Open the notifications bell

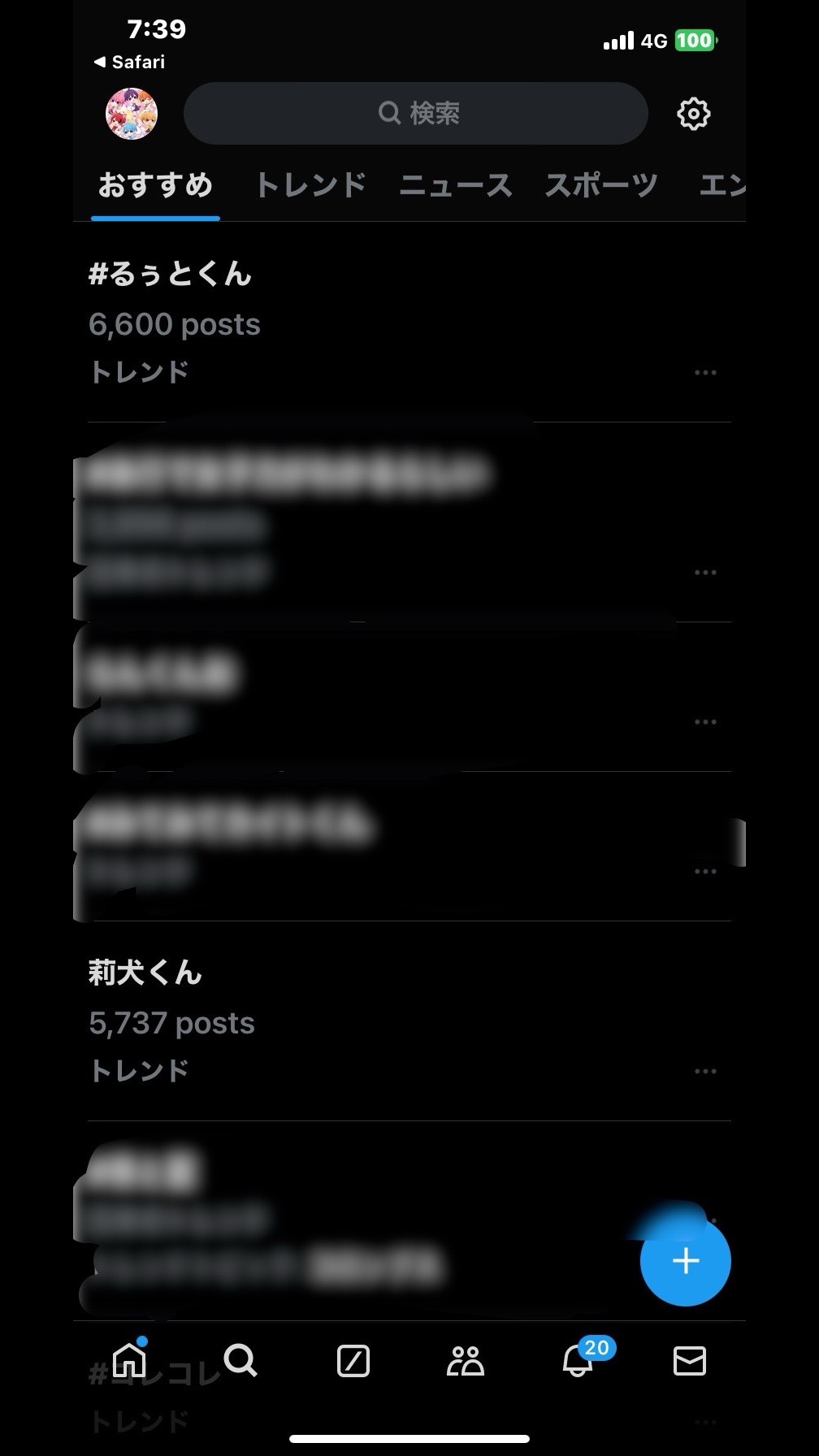[x=578, y=1359]
